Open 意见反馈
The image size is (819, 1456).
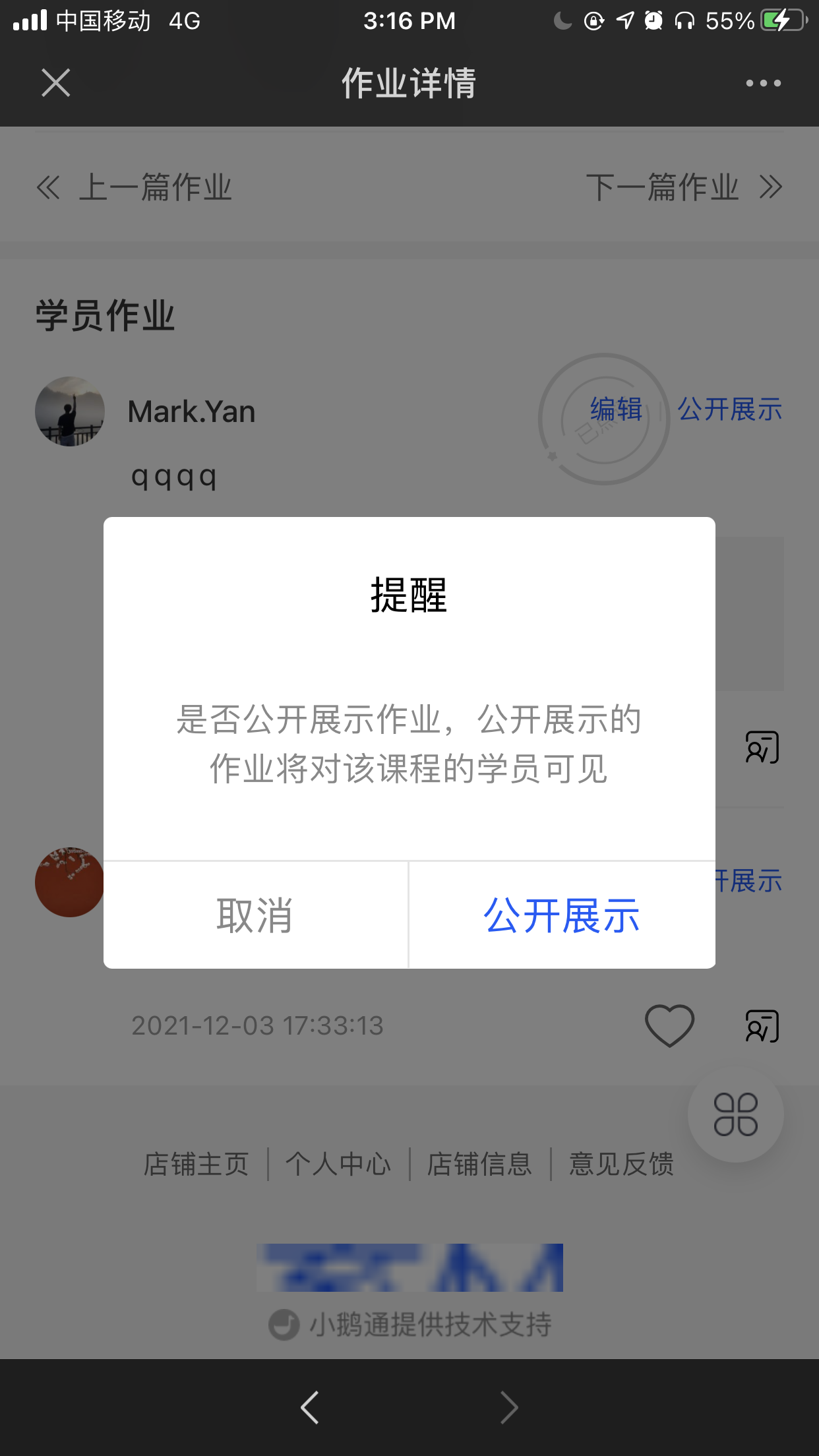(621, 1164)
